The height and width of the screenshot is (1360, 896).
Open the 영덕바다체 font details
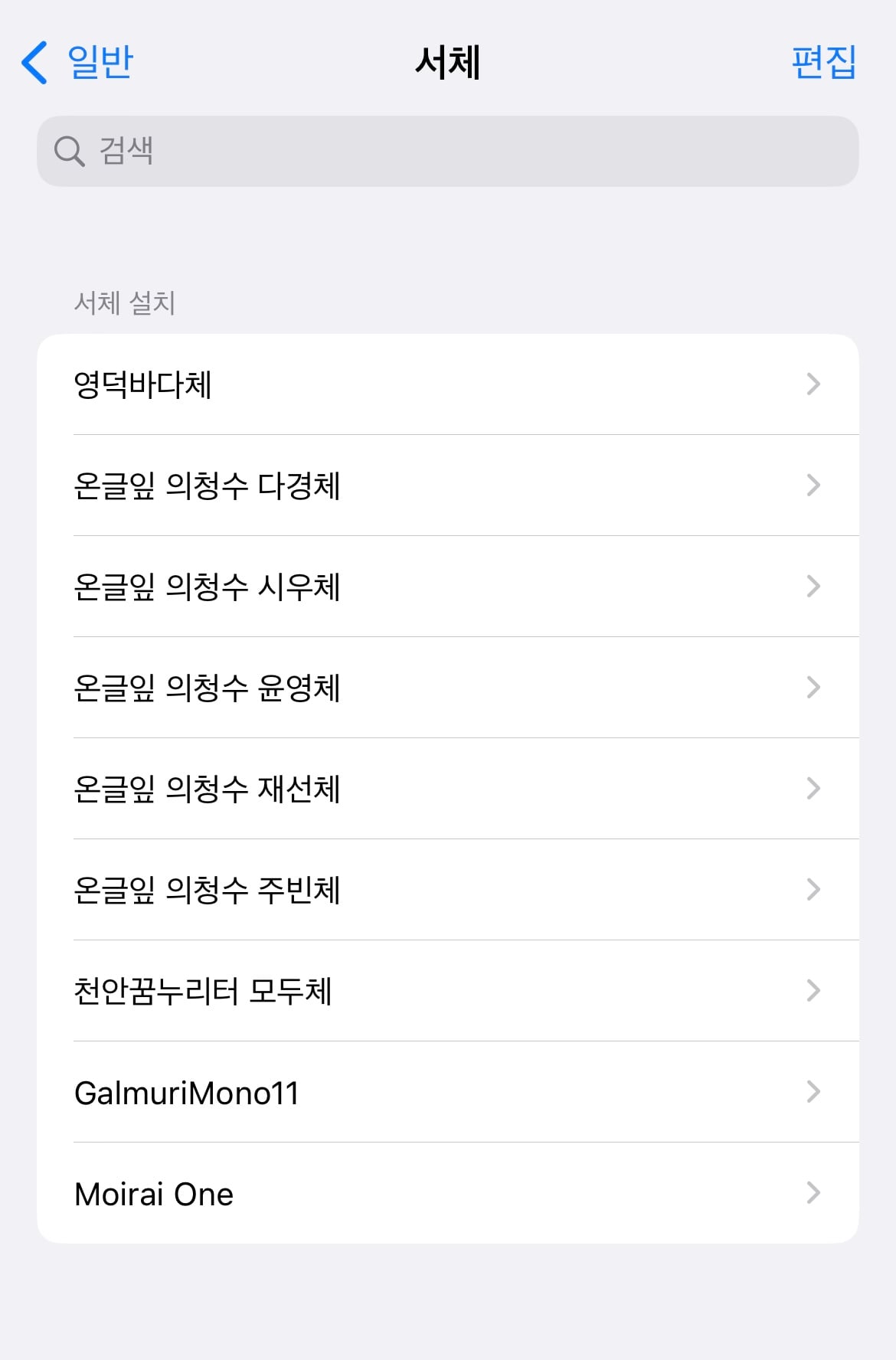[447, 384]
